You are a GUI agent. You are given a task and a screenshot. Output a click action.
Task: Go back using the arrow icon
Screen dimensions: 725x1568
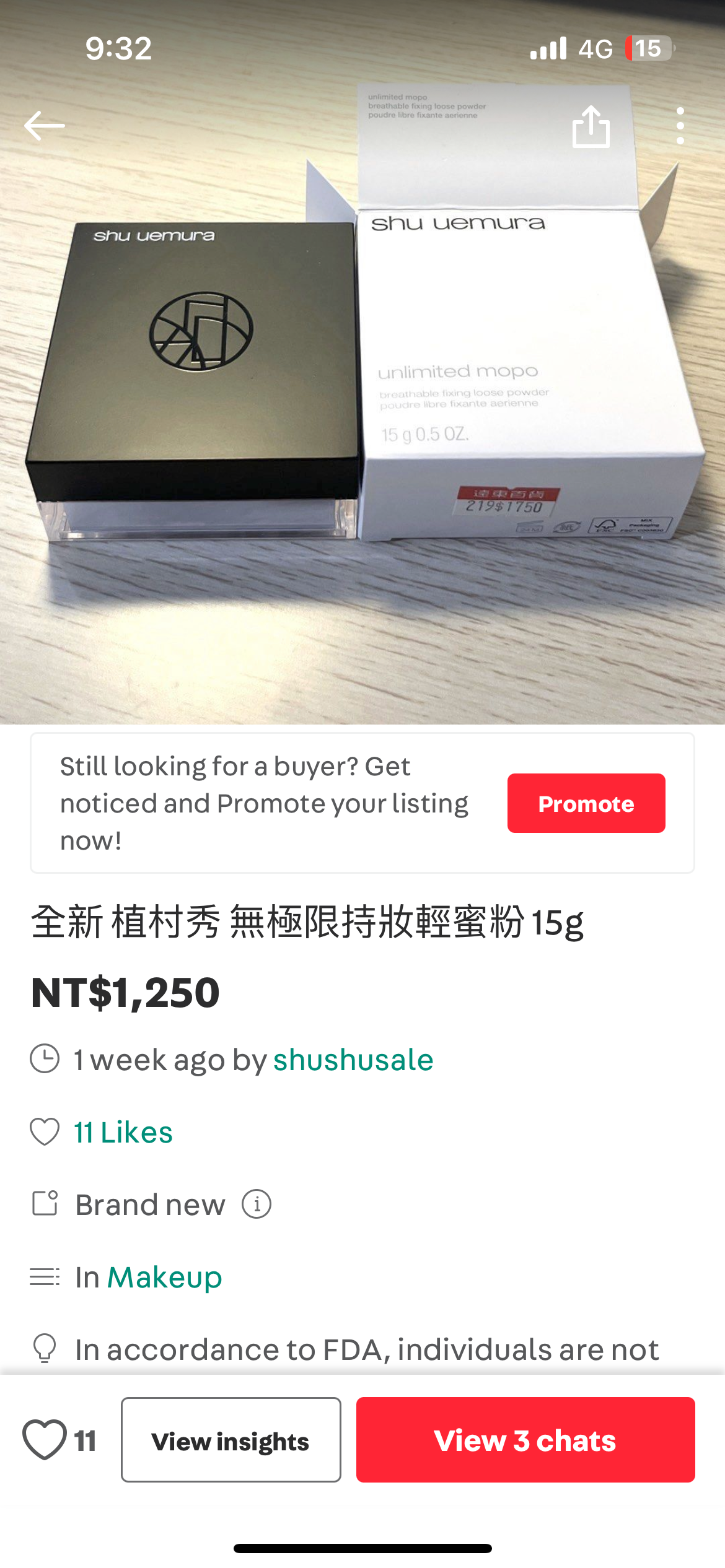[44, 126]
